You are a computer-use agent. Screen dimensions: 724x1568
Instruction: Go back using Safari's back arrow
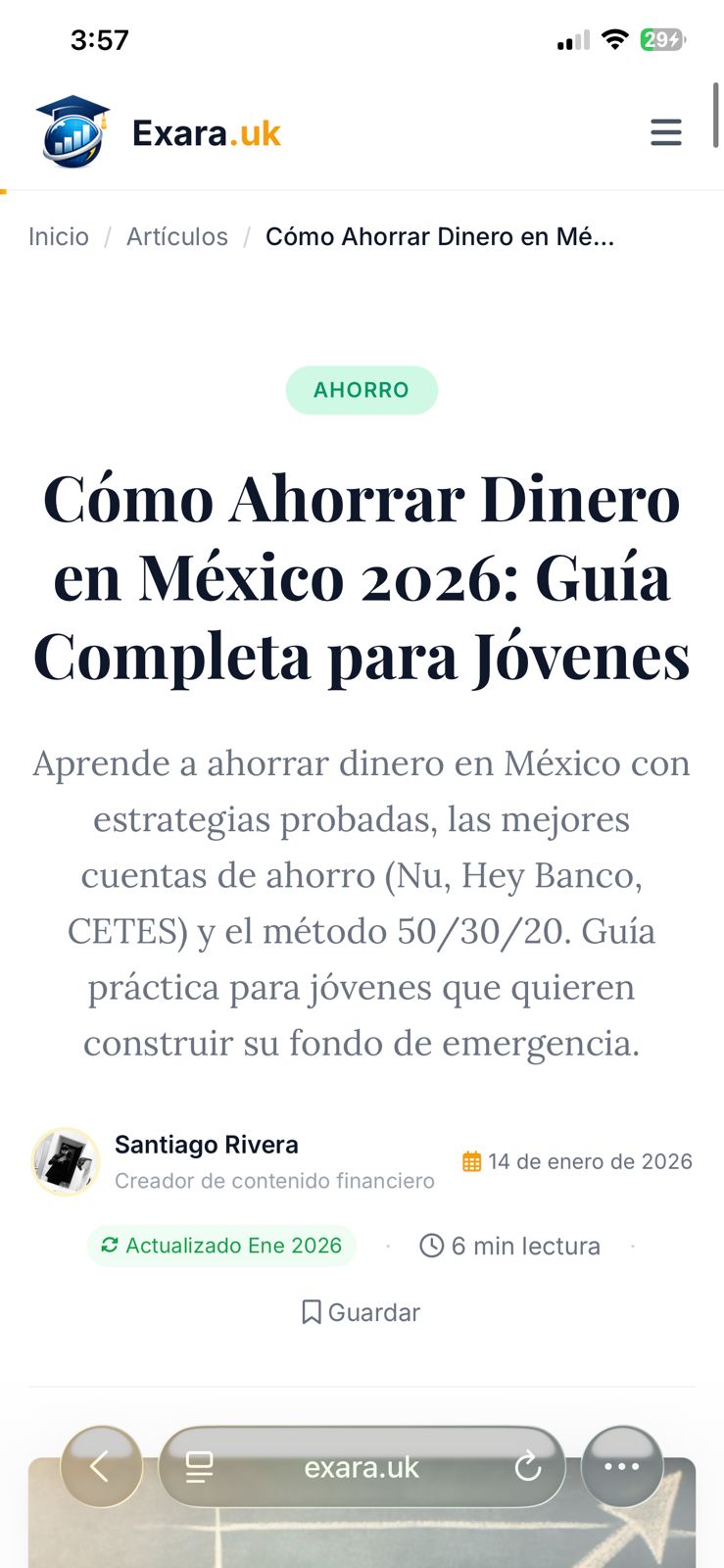pyautogui.click(x=101, y=1467)
